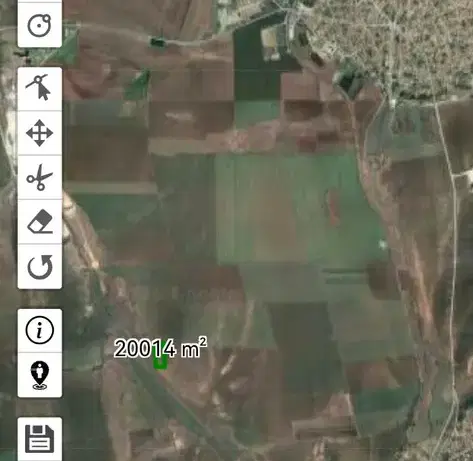Screen dimensions: 473x461
Task: Select the green measured area polygon
Action: 160,362
